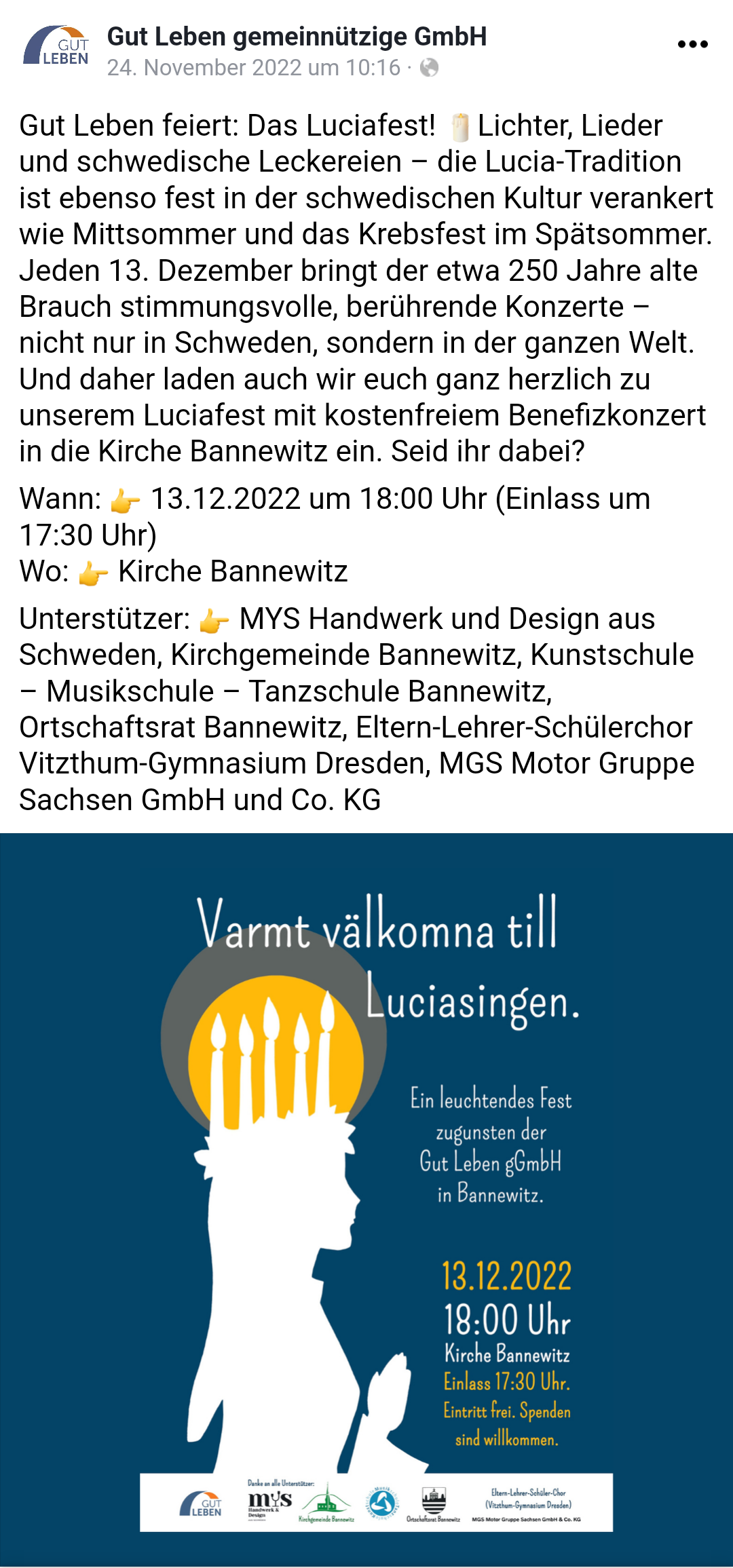The height and width of the screenshot is (1568, 733).
Task: Open Gut Leben gemeinnützige GmbH profile name
Action: click(x=297, y=37)
